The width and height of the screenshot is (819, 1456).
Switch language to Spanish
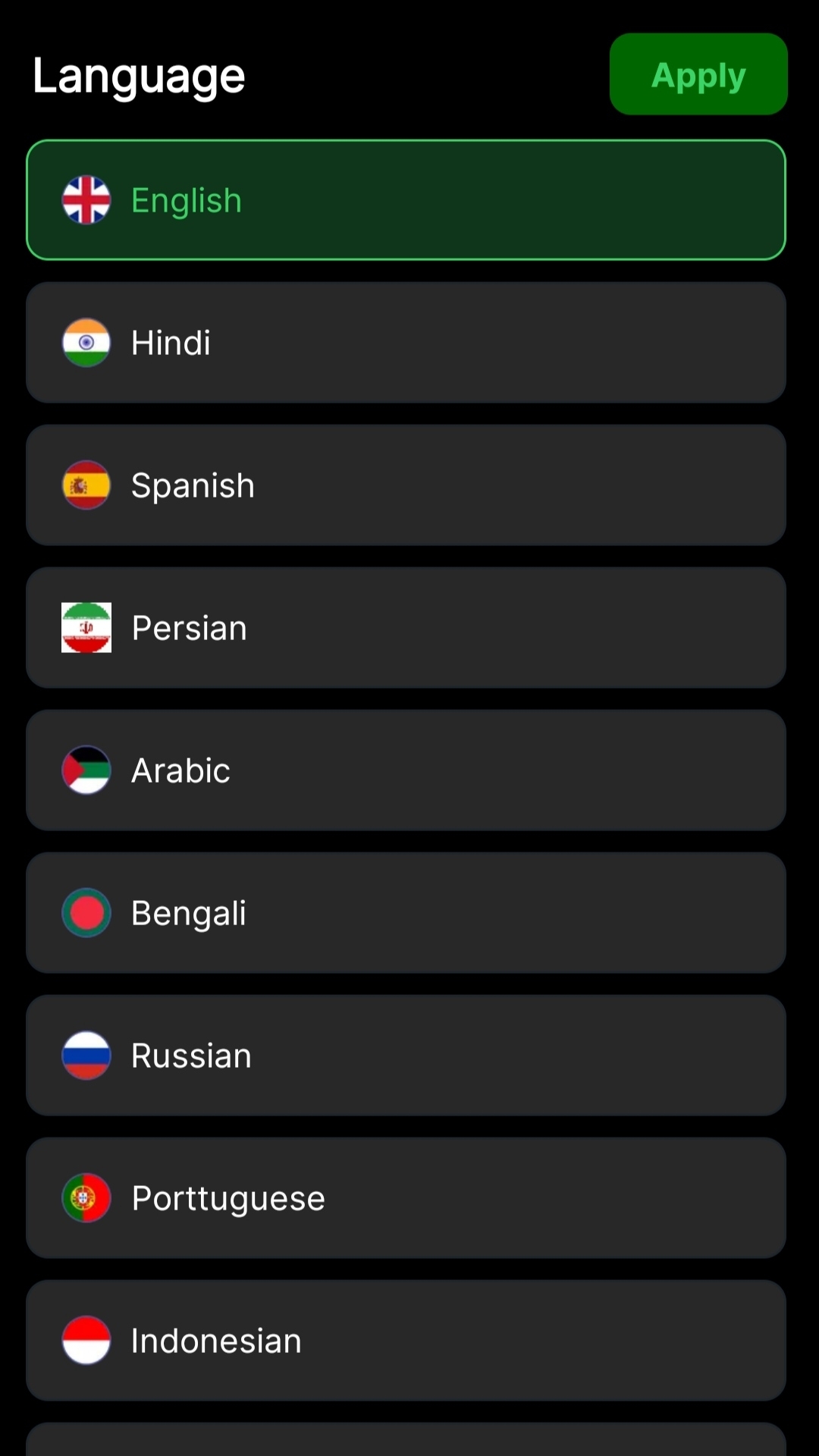(x=406, y=485)
